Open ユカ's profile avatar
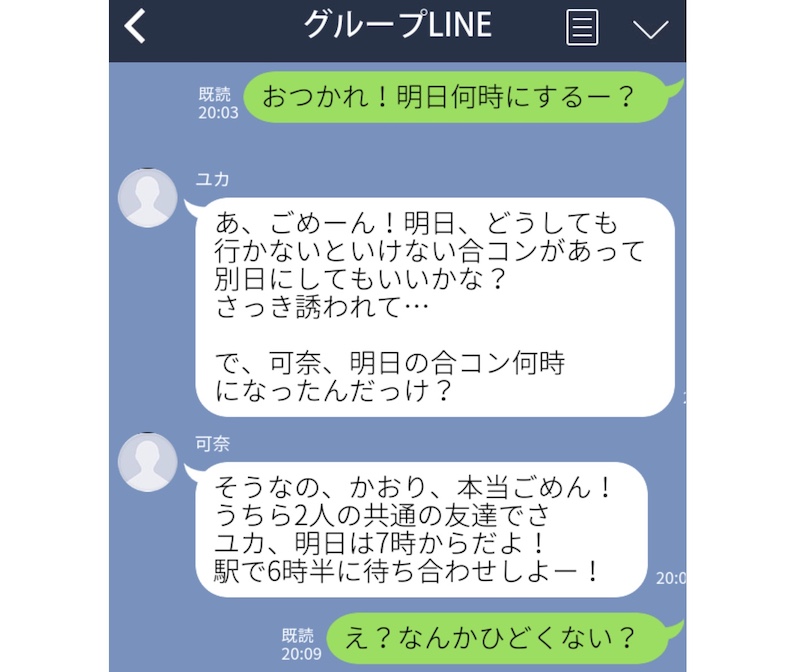800x672 pixels. point(148,198)
